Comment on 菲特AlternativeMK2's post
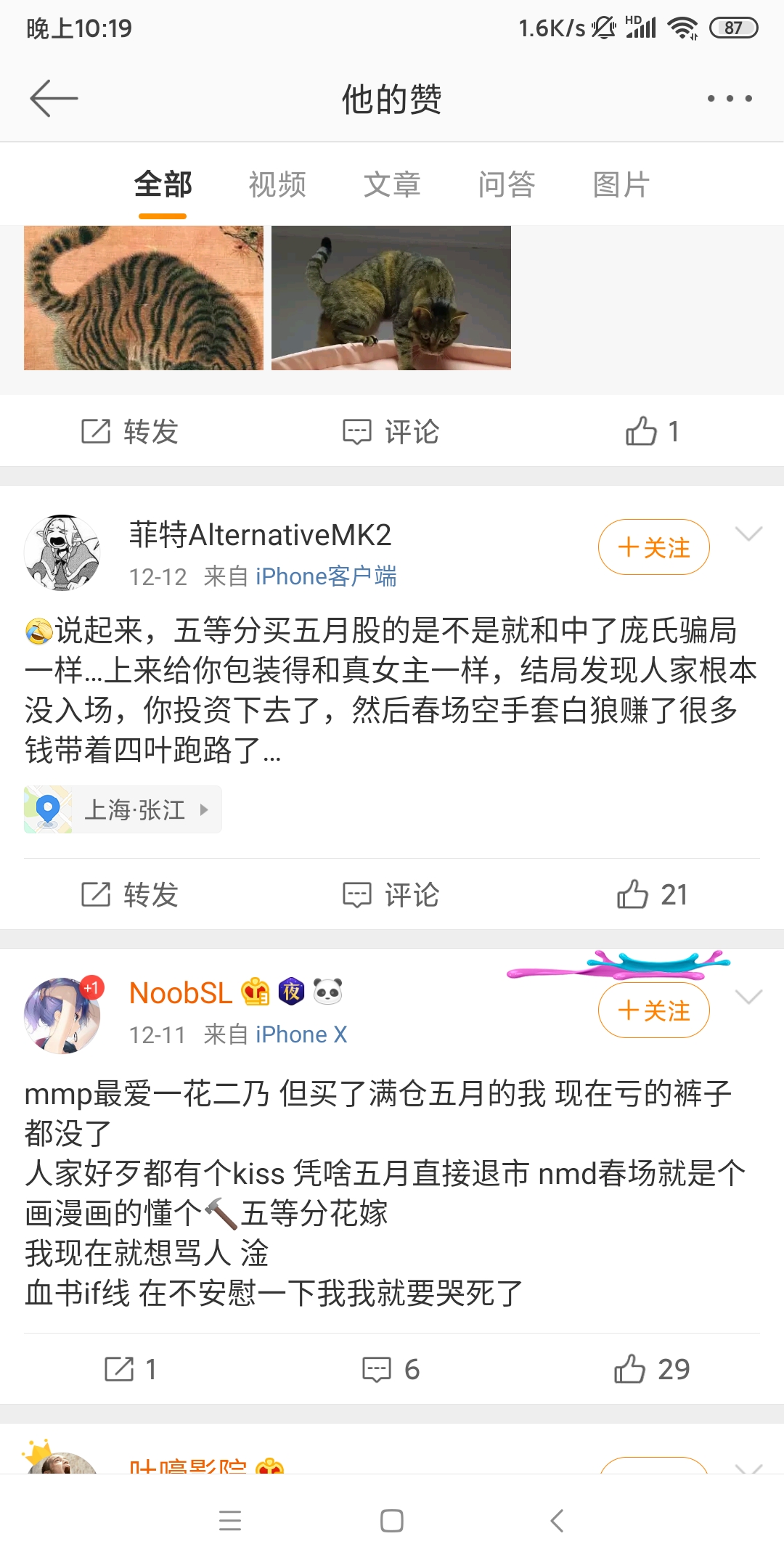784x1568 pixels. [391, 895]
